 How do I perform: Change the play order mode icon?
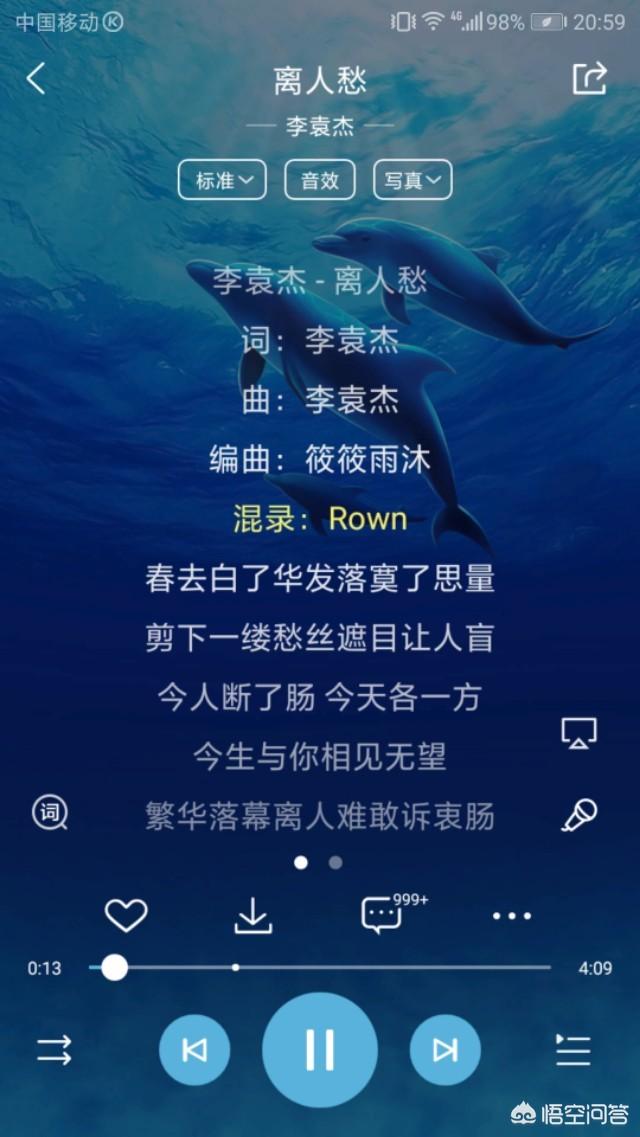[x=54, y=1050]
